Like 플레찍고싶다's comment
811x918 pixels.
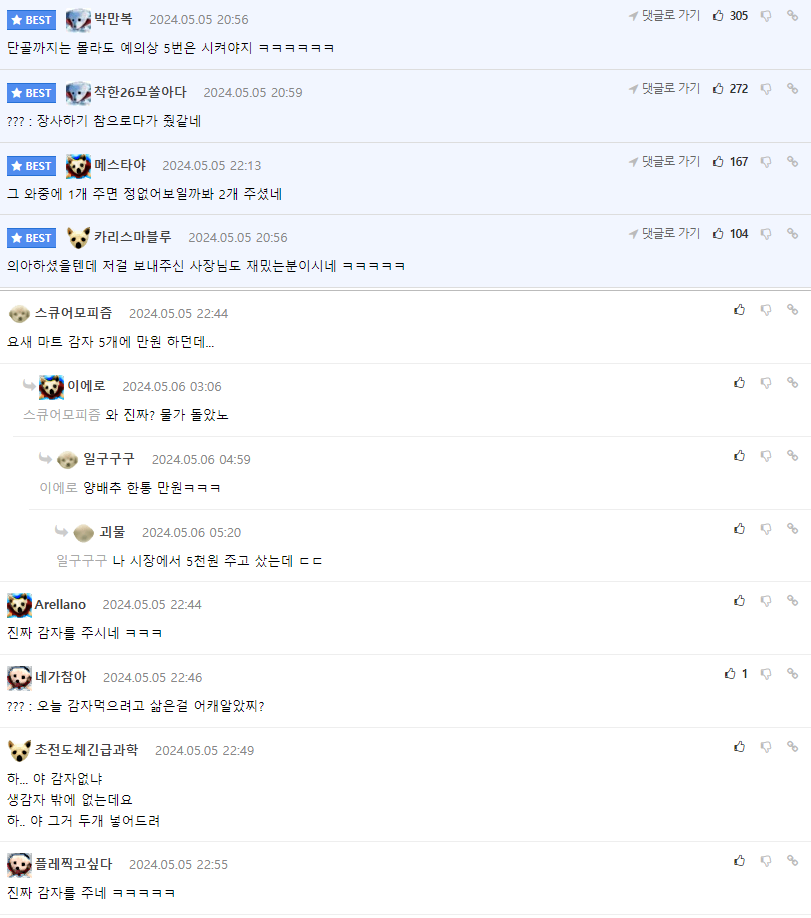coord(739,860)
